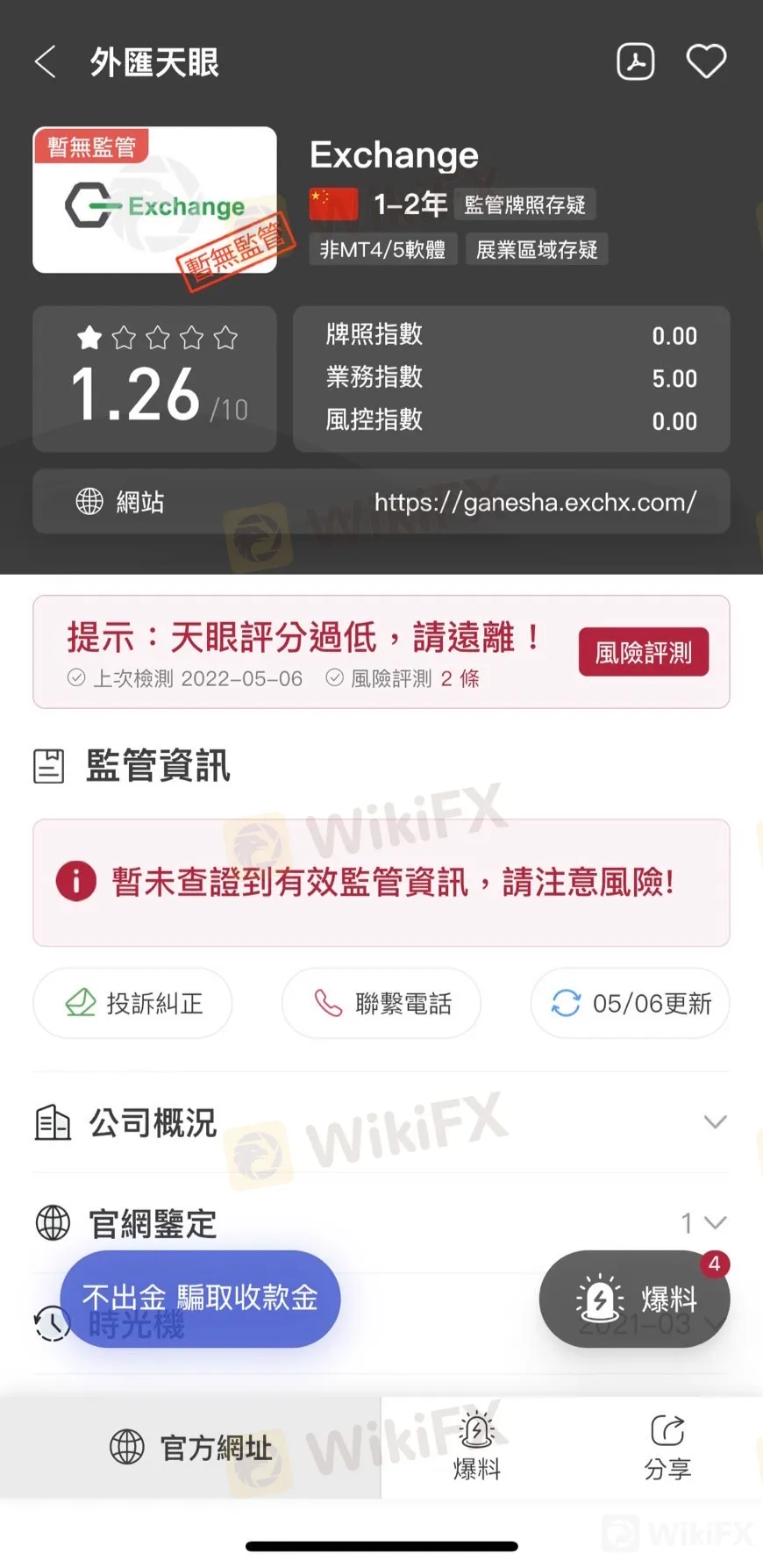Share this broker page via 分享
The height and width of the screenshot is (1568, 763).
click(x=667, y=1448)
